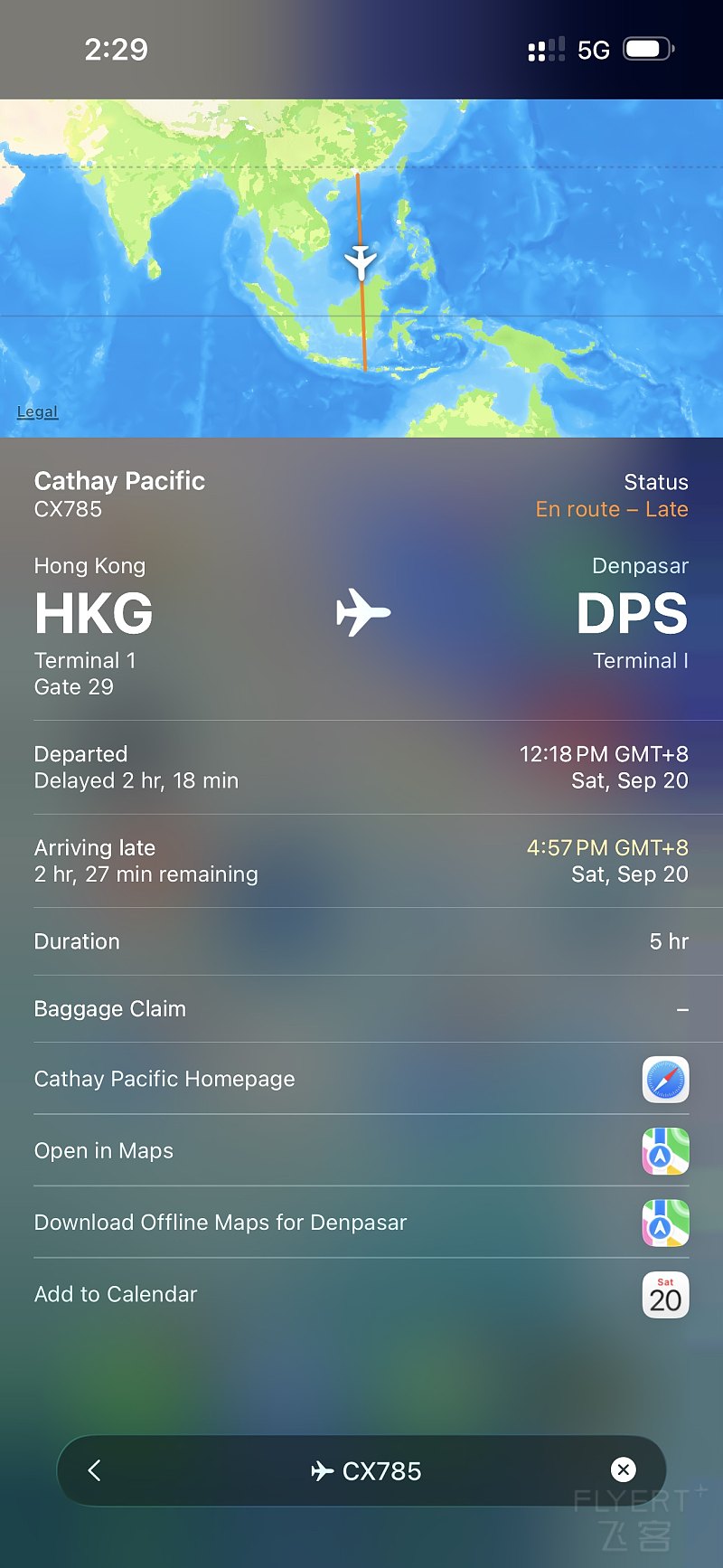Open the Legal link on map
This screenshot has width=723, height=1568.
(37, 412)
